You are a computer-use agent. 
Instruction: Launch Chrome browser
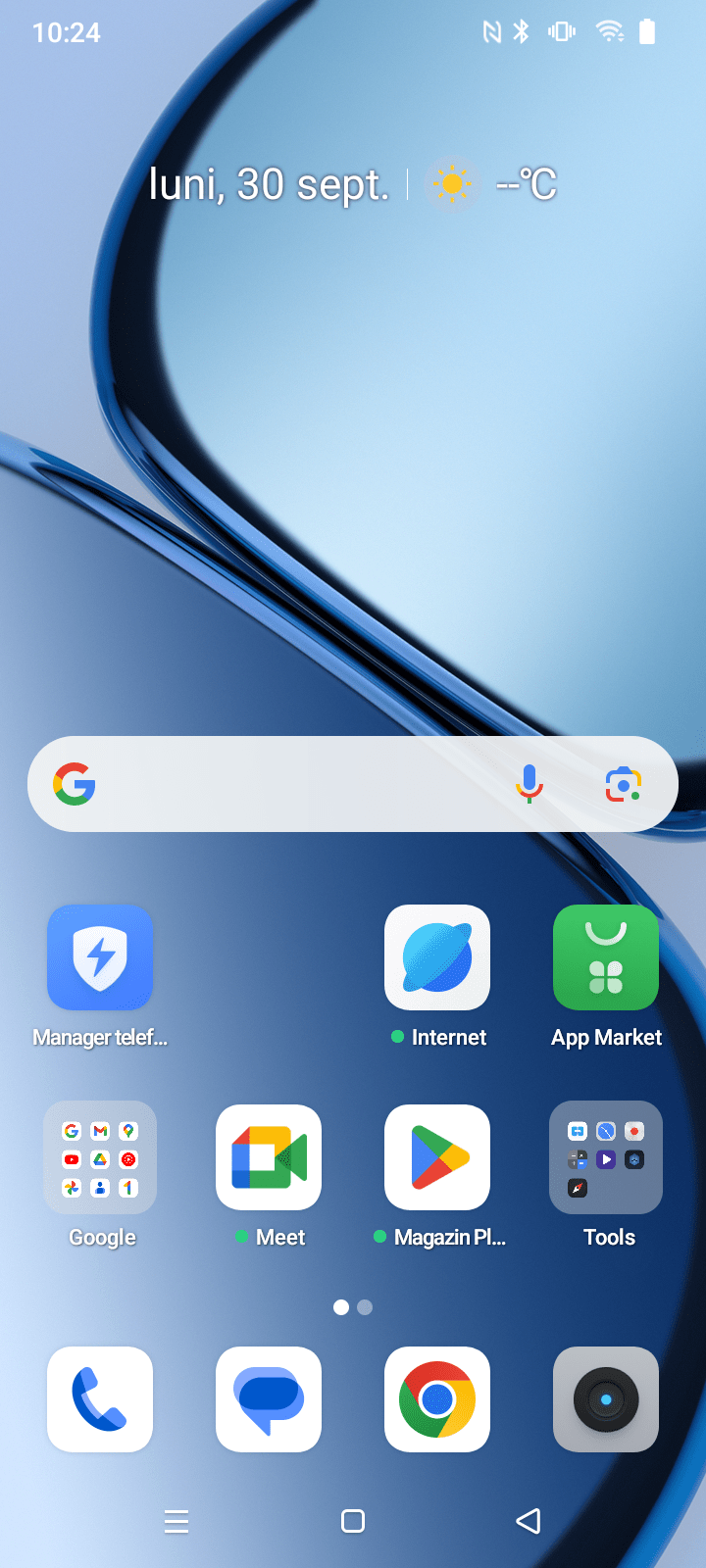(437, 1399)
